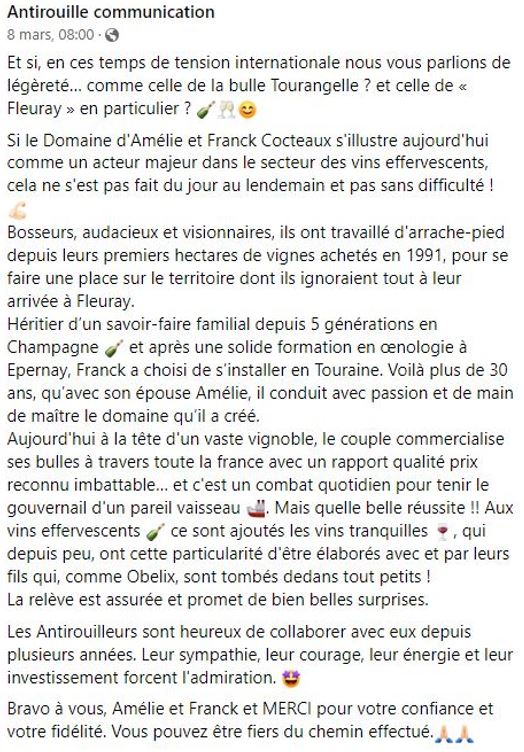Tap the public audience globe icon
This screenshot has width=524, height=752.
tap(112, 35)
